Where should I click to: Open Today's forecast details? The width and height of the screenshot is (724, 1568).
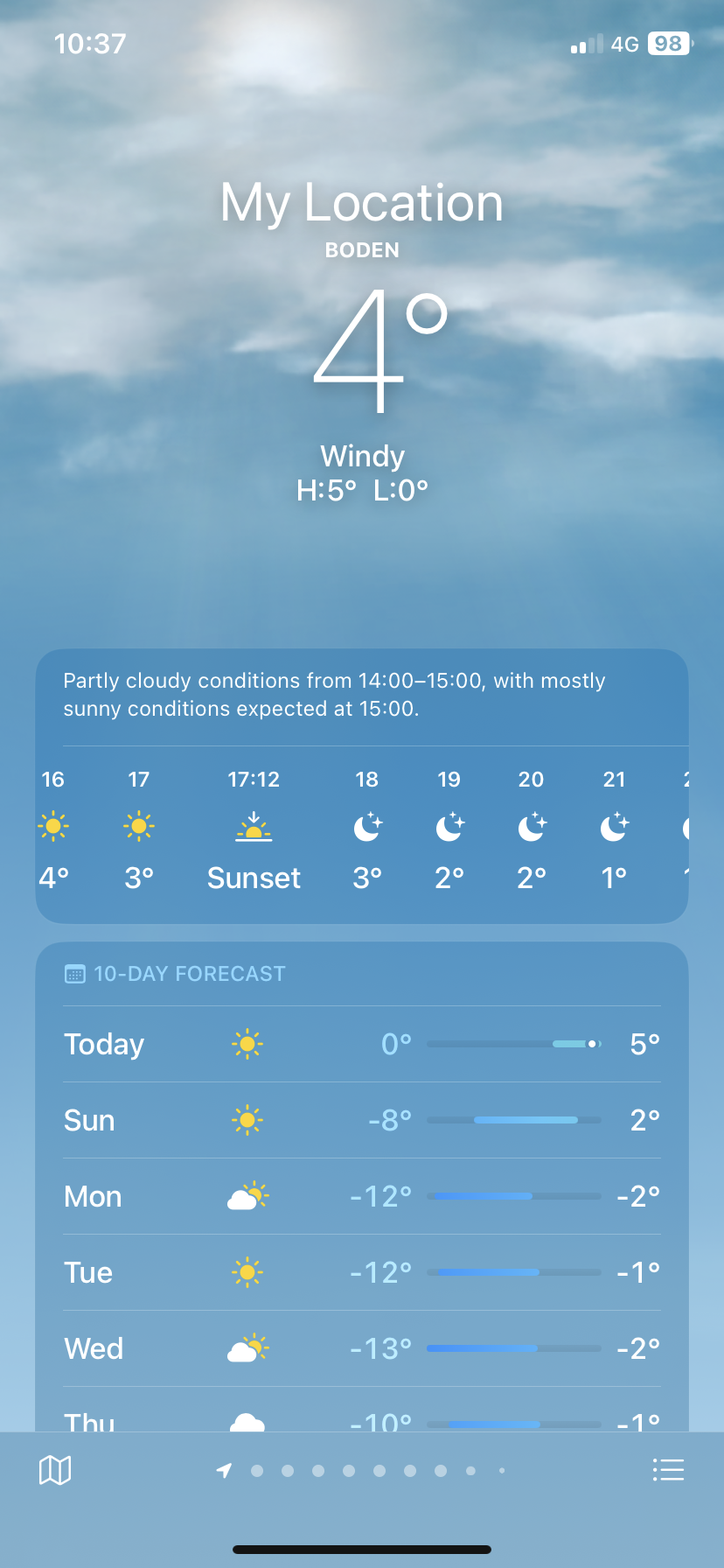point(362,1044)
